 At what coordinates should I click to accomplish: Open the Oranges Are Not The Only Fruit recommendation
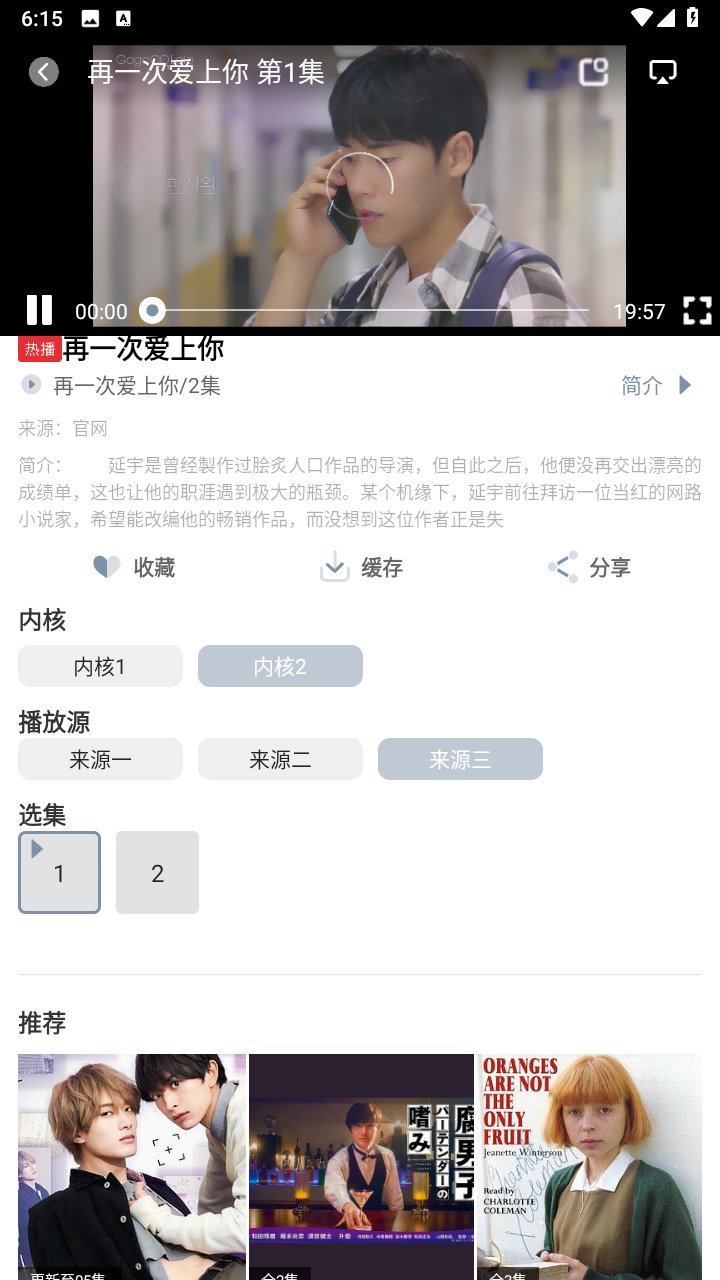click(x=589, y=1165)
